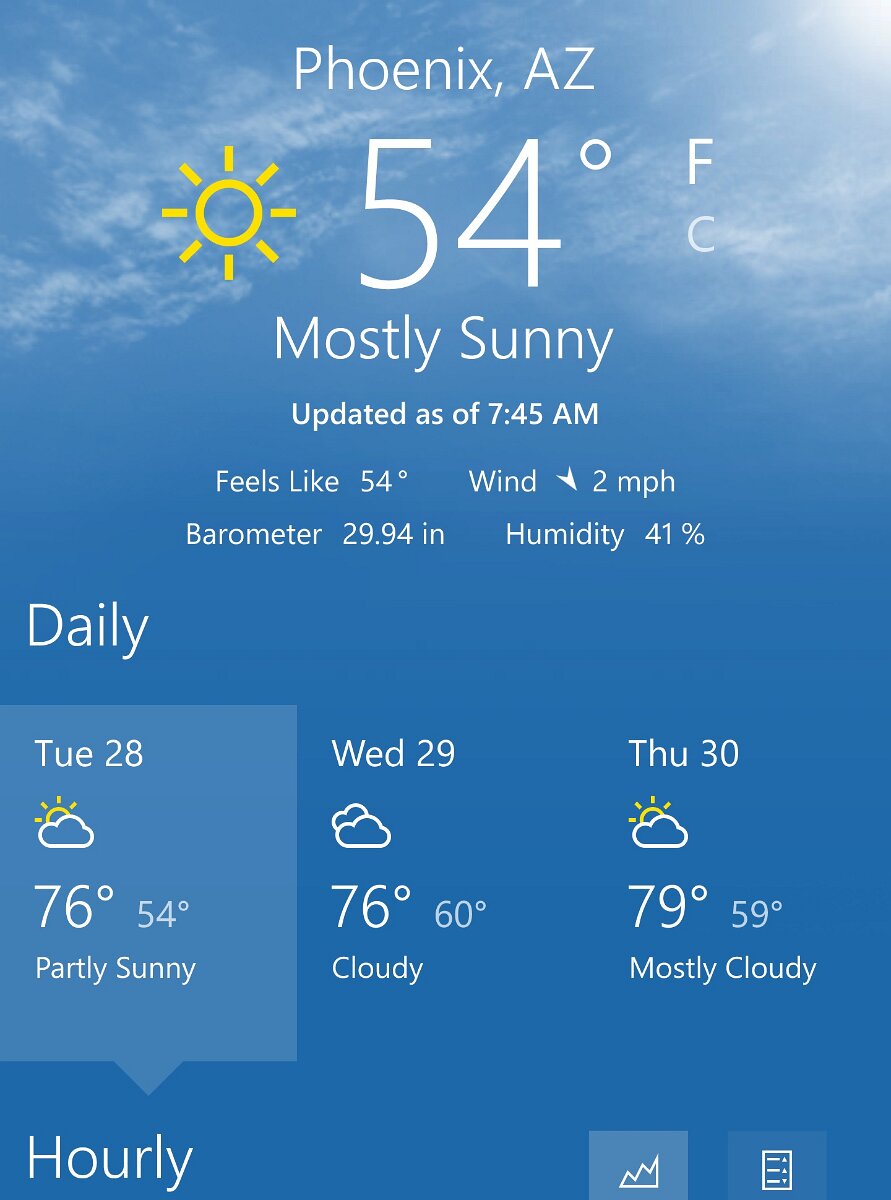Select the Tue 28 daily forecast

pos(148,880)
